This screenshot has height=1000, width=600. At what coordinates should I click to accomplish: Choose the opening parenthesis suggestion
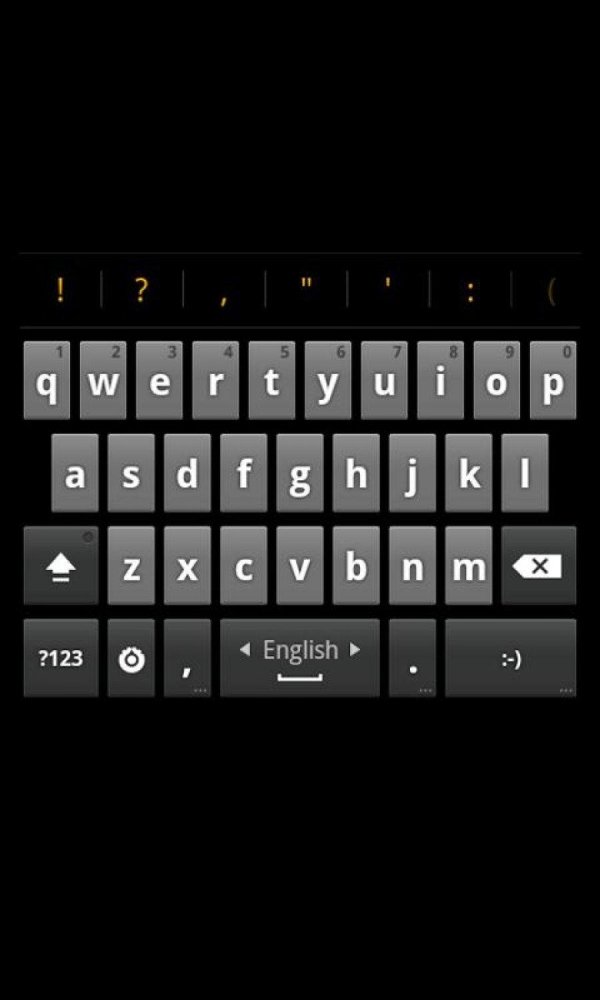(552, 290)
